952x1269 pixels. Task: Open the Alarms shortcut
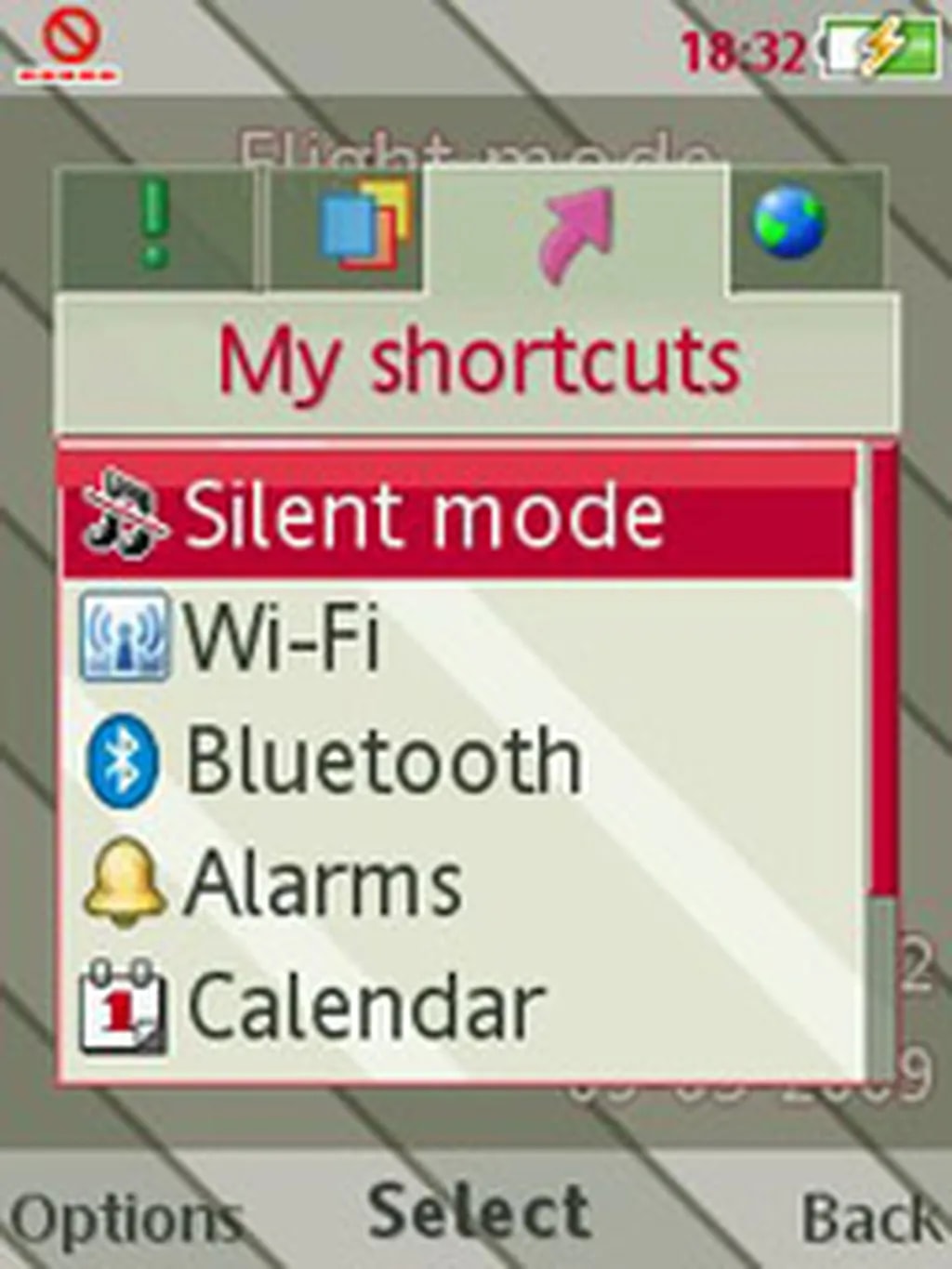456,881
